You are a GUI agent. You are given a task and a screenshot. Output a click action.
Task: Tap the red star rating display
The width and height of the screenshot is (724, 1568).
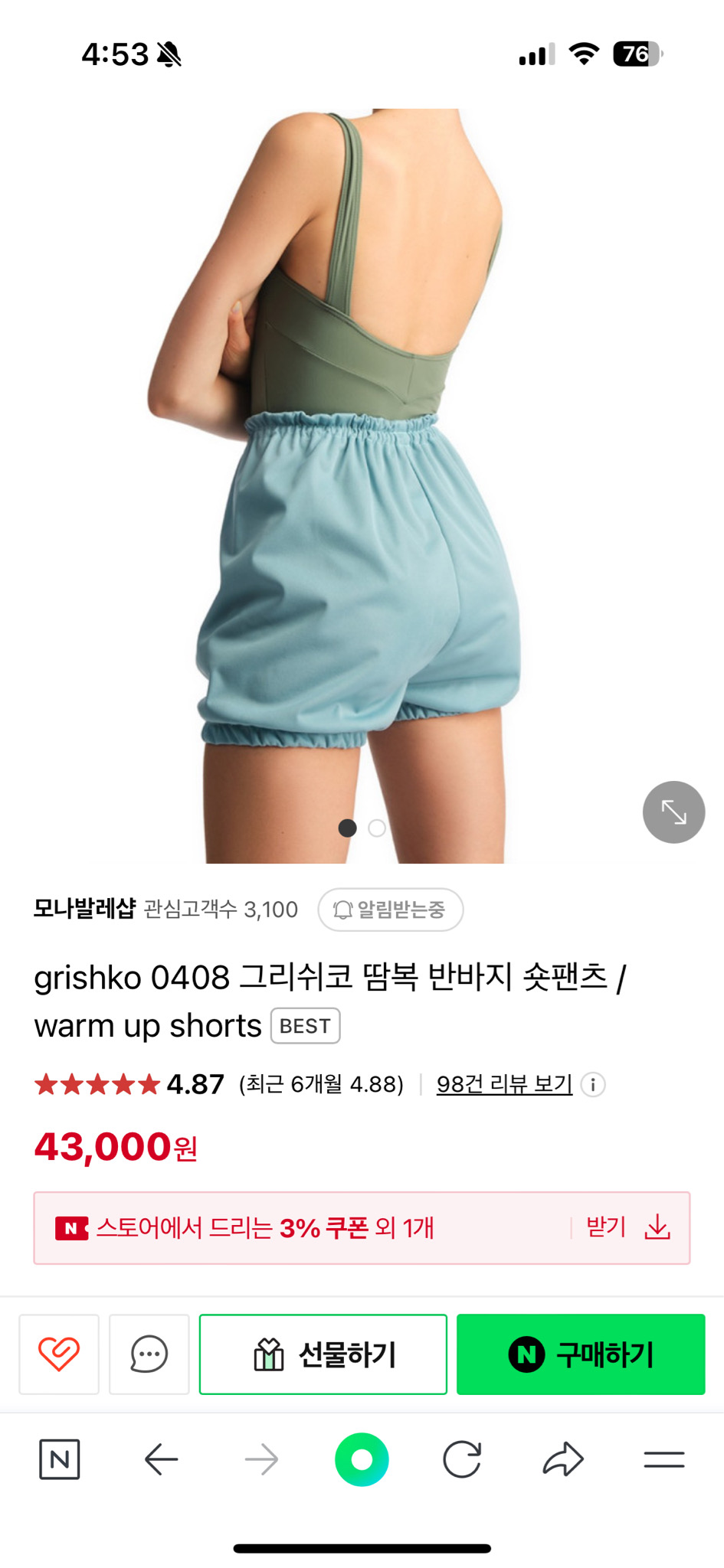(x=96, y=1085)
